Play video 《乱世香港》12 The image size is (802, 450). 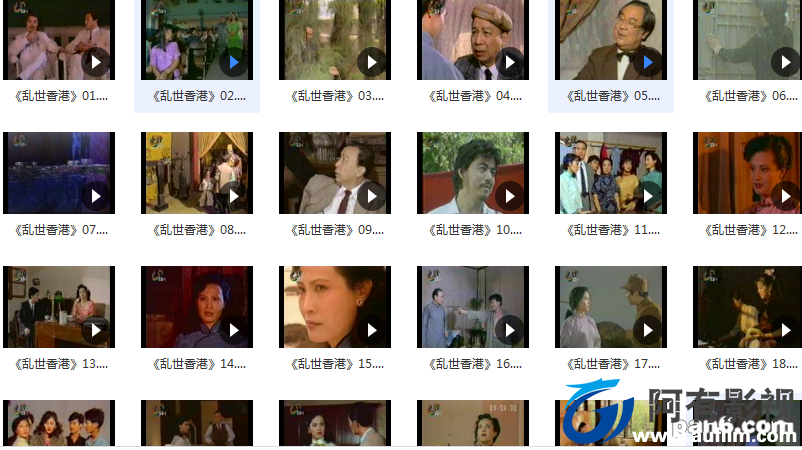[x=748, y=173]
